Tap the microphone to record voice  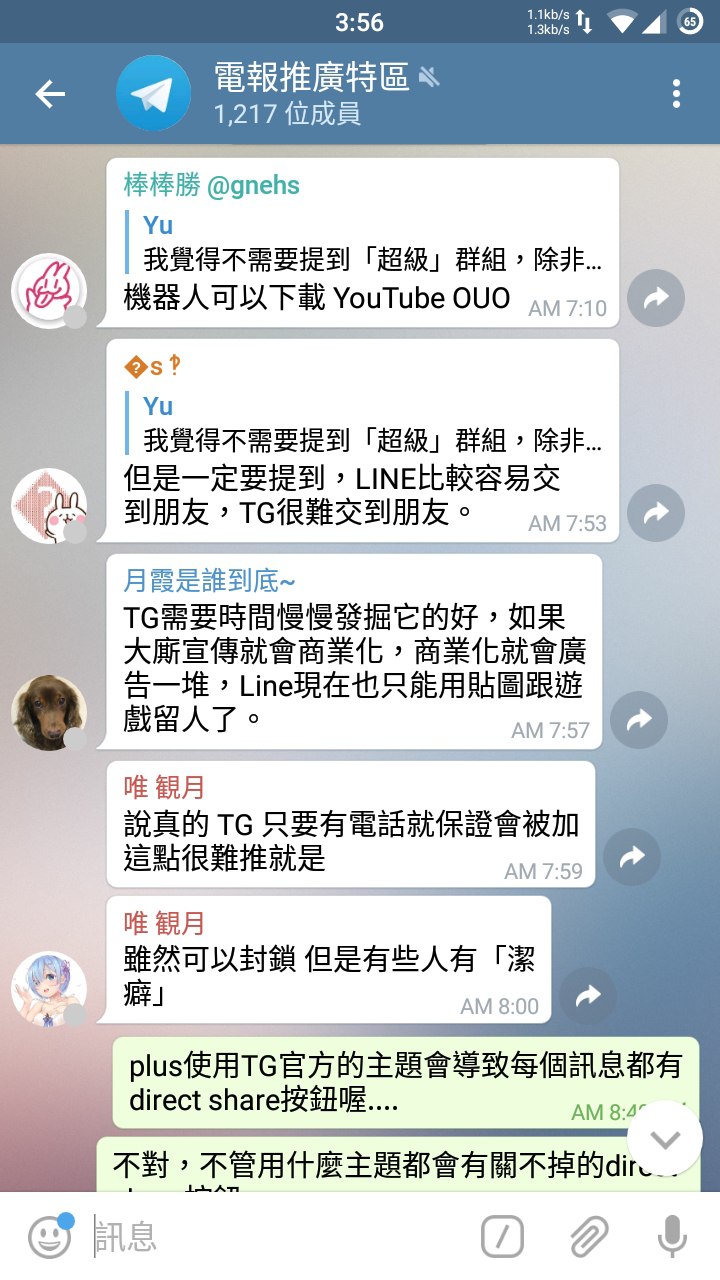pyautogui.click(x=672, y=1237)
